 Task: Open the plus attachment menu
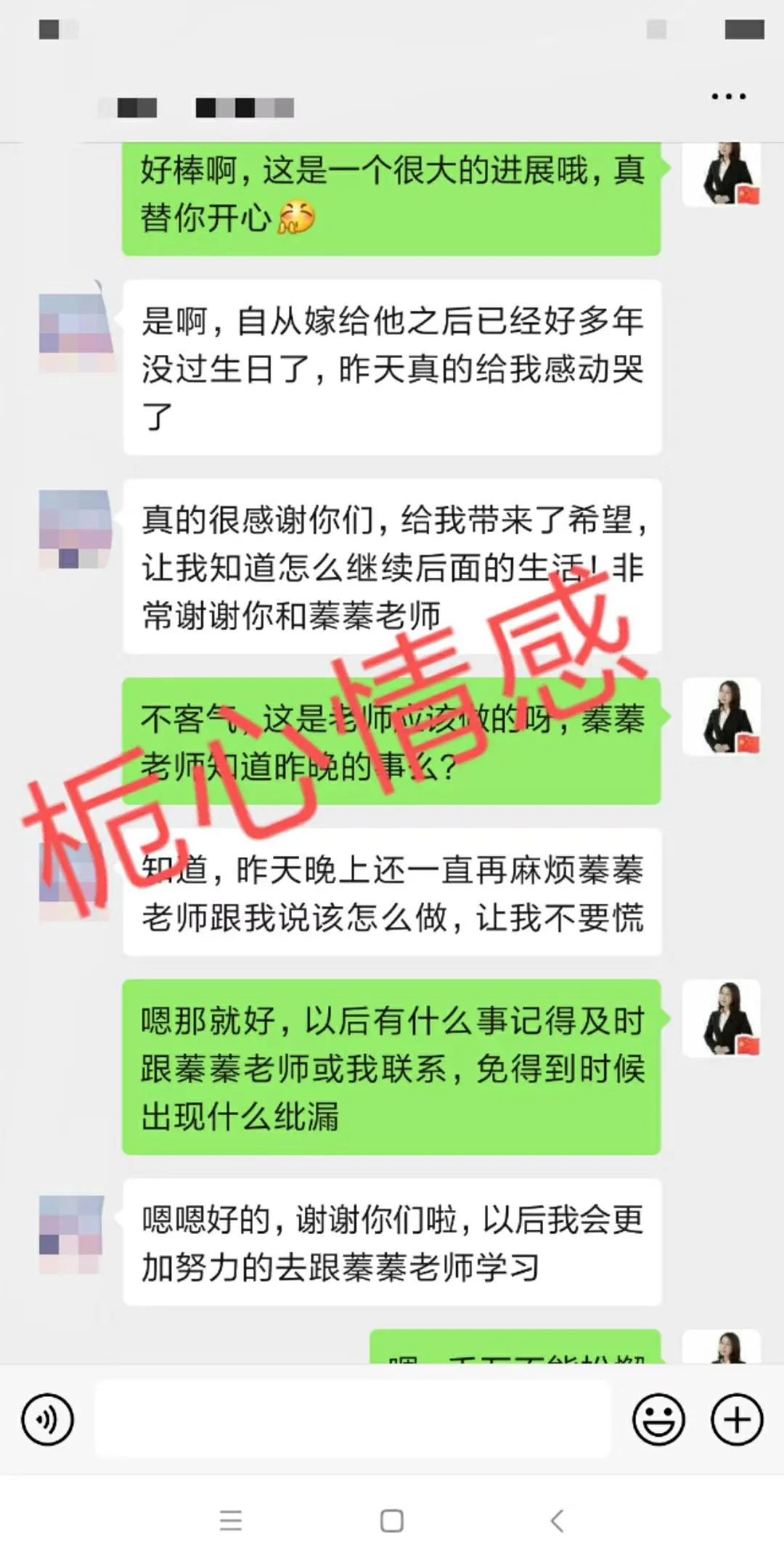pos(736,1418)
